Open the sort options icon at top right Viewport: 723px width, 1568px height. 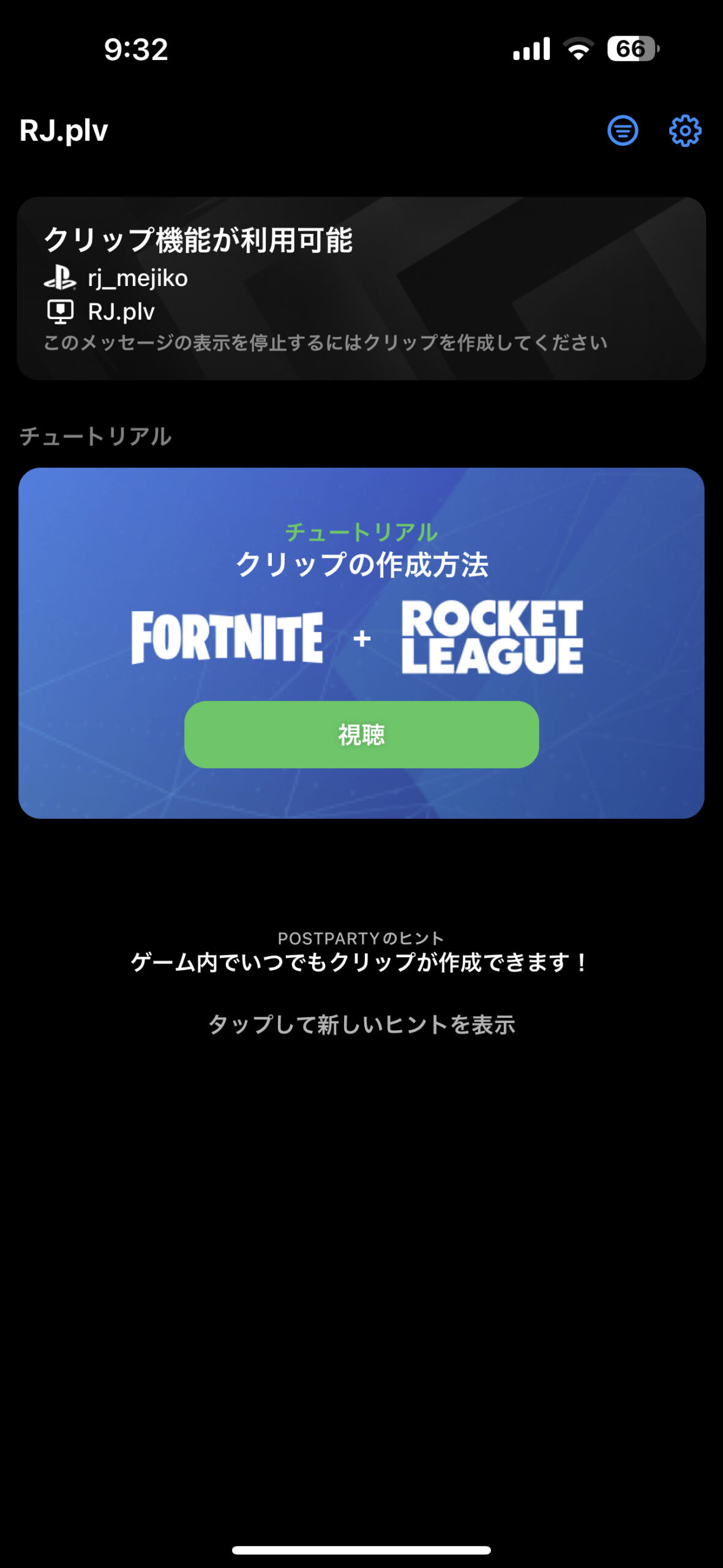click(x=622, y=130)
